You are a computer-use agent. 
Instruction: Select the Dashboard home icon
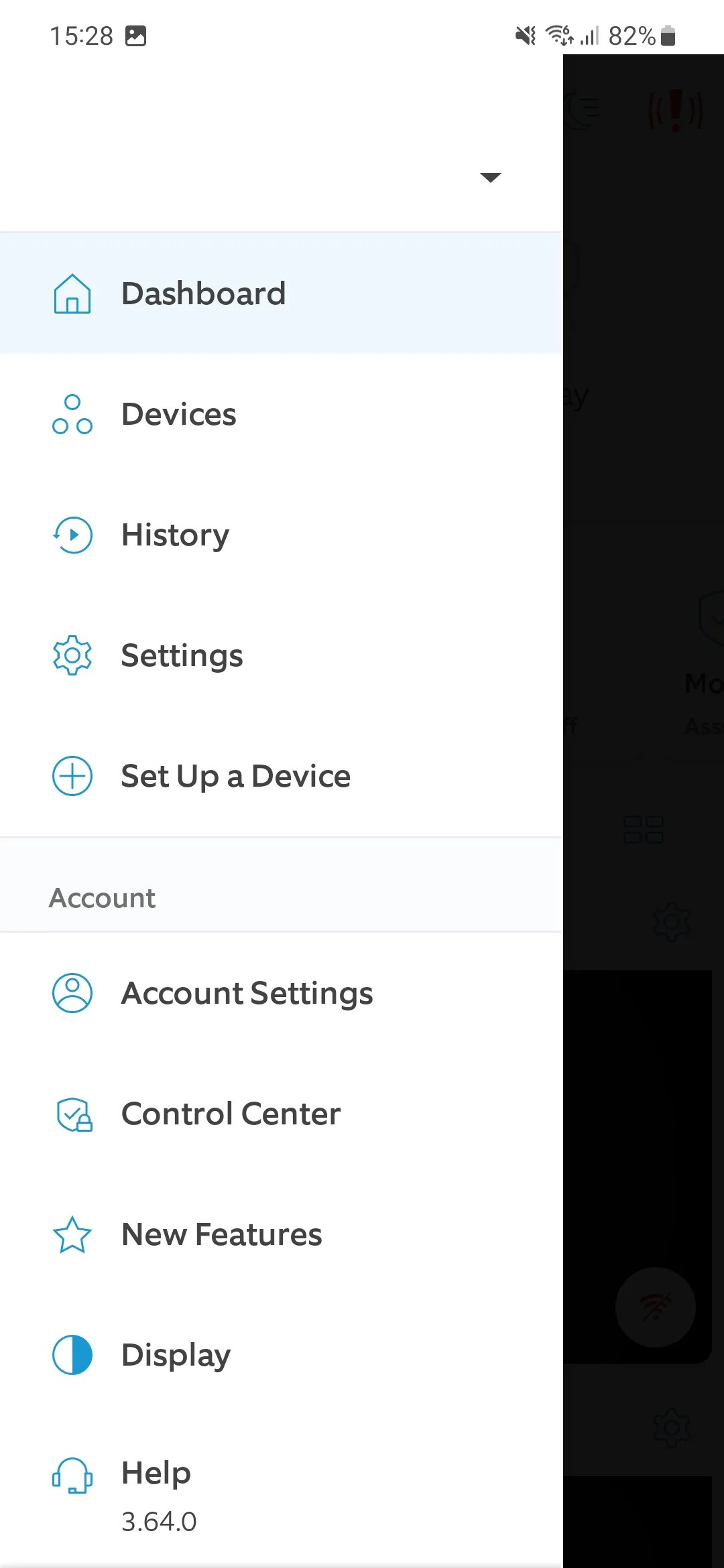[x=72, y=293]
